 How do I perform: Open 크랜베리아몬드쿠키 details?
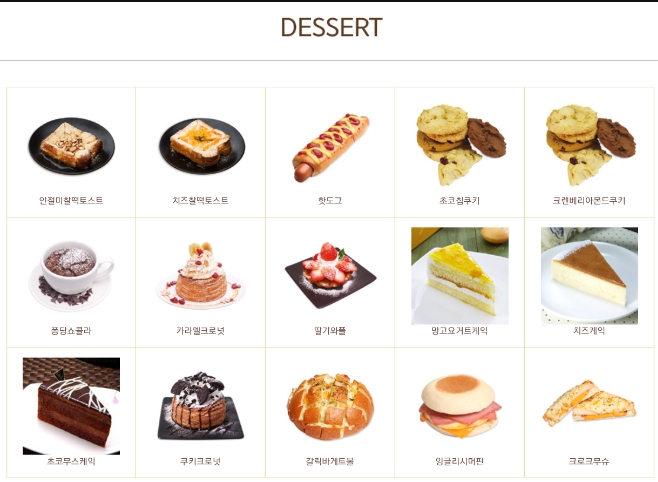click(x=589, y=147)
